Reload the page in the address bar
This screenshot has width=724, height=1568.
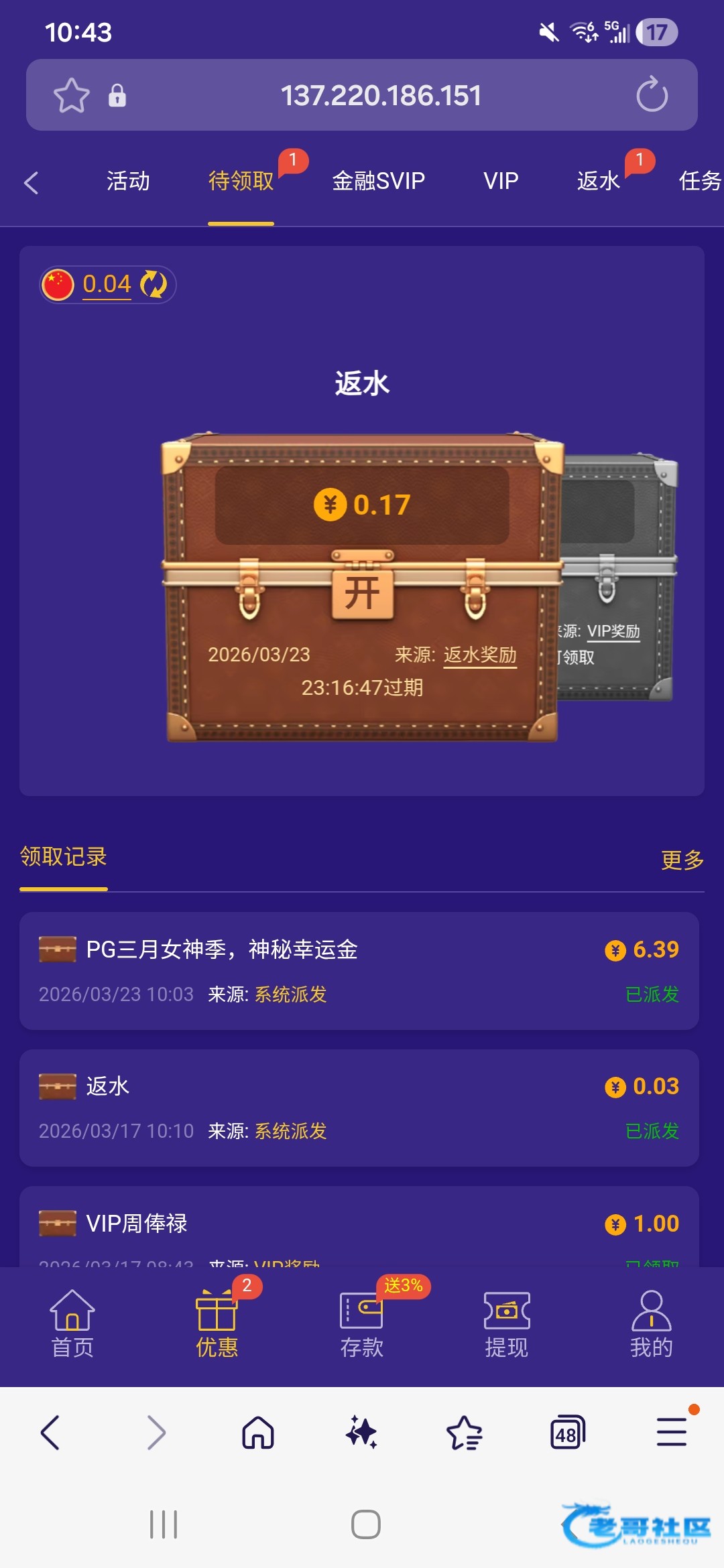652,94
